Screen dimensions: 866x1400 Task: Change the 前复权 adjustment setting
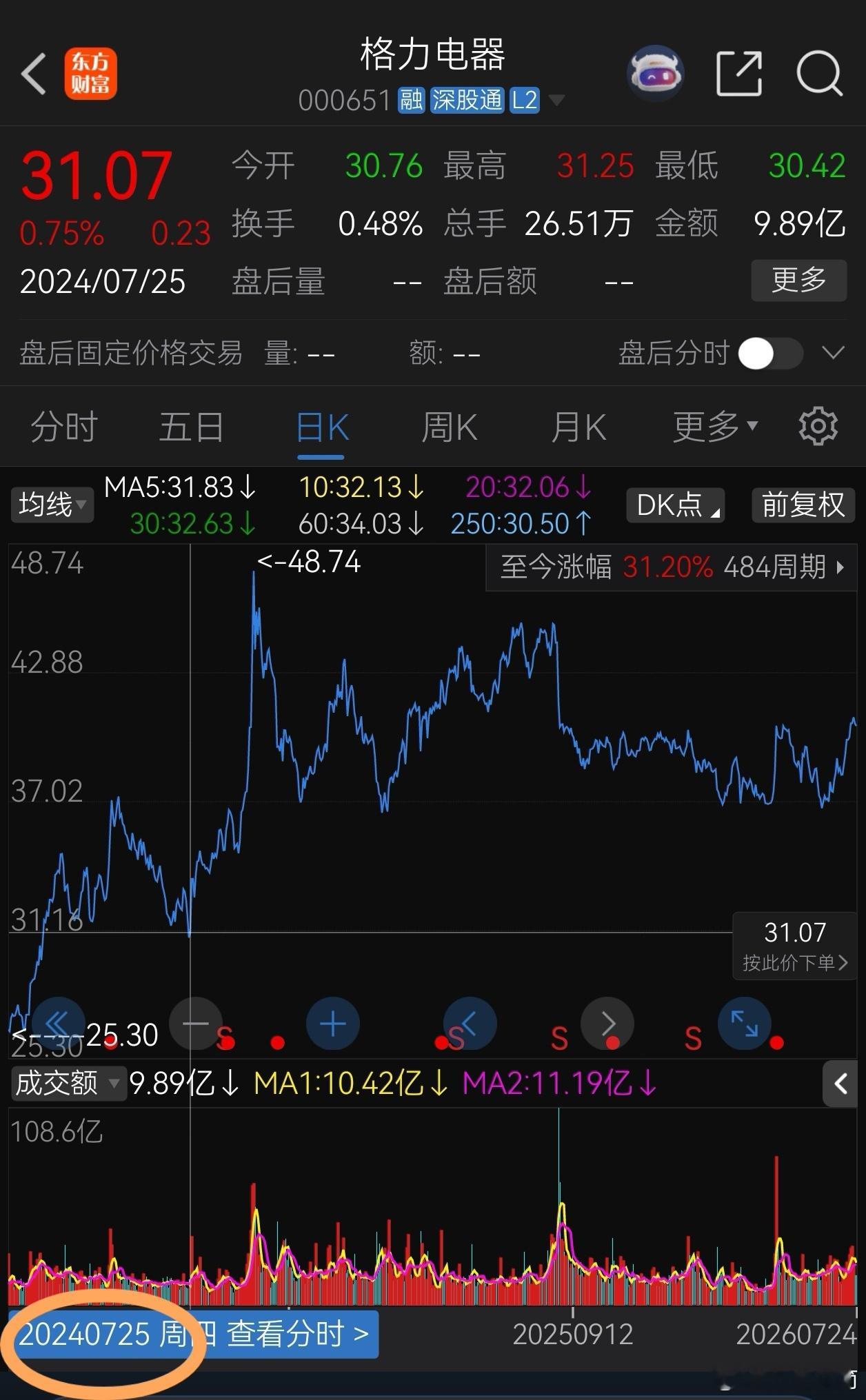coord(803,505)
